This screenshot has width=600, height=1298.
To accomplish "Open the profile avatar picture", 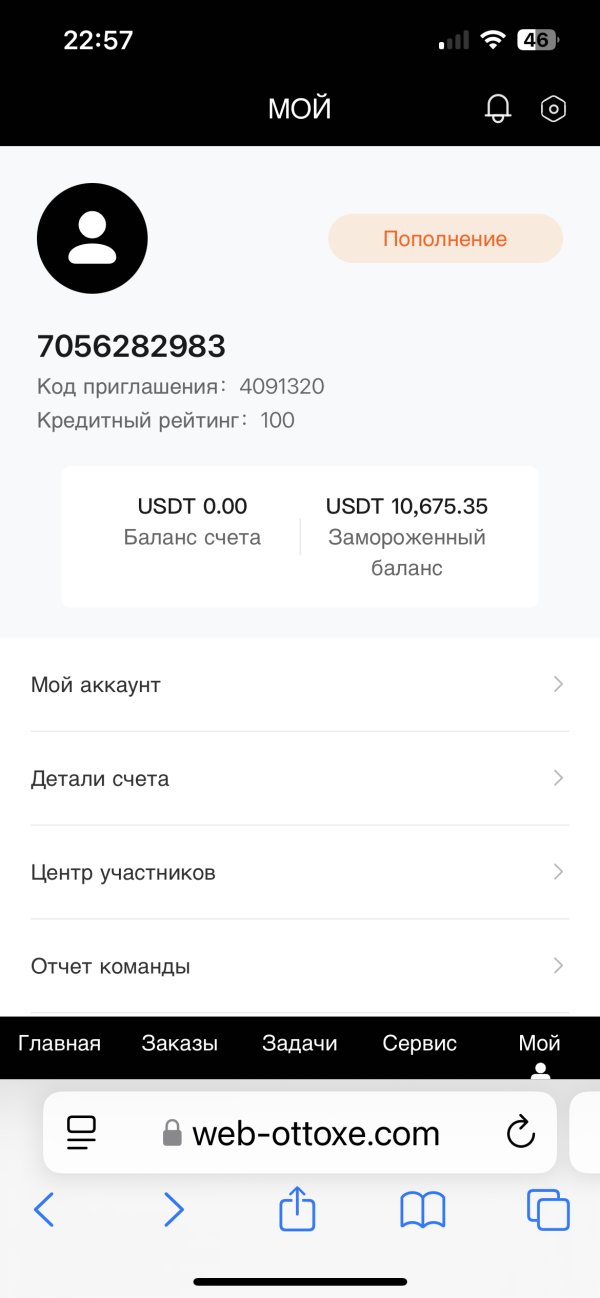I will click(92, 238).
